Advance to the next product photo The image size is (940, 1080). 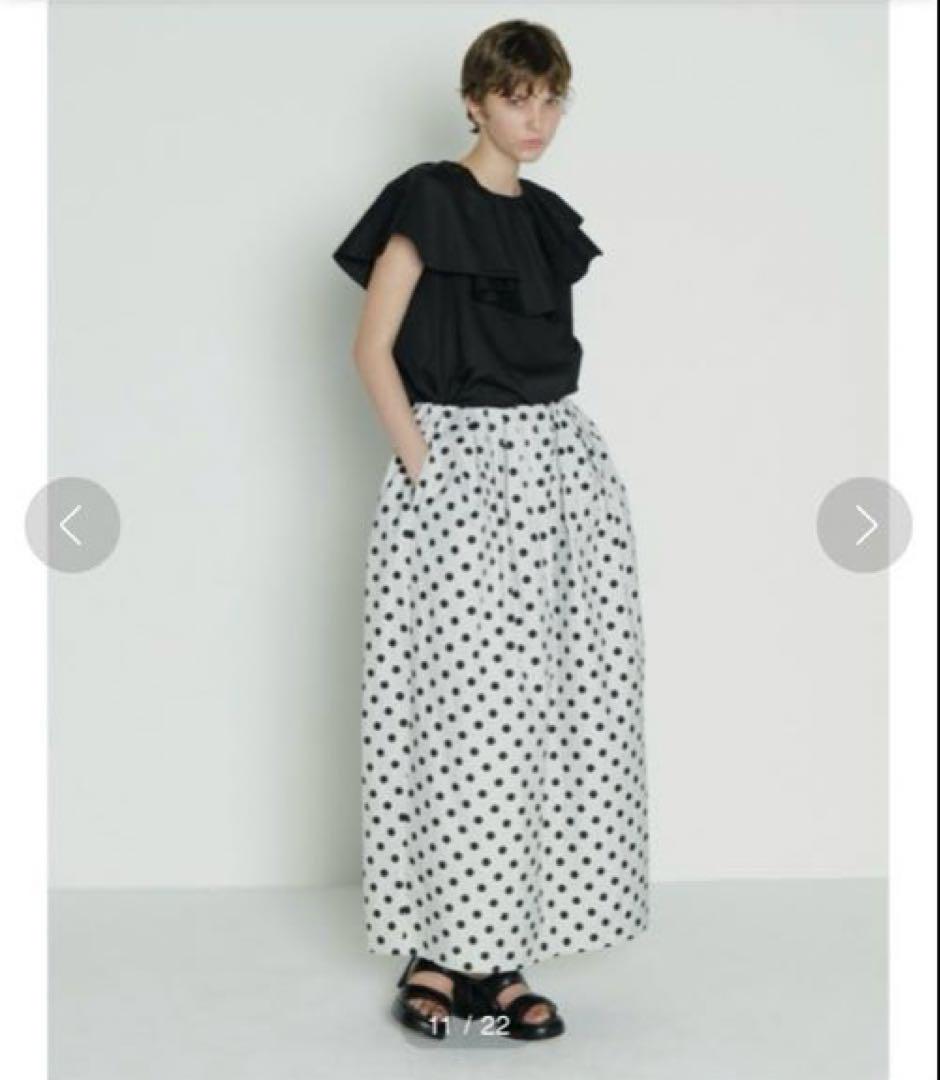tap(864, 525)
